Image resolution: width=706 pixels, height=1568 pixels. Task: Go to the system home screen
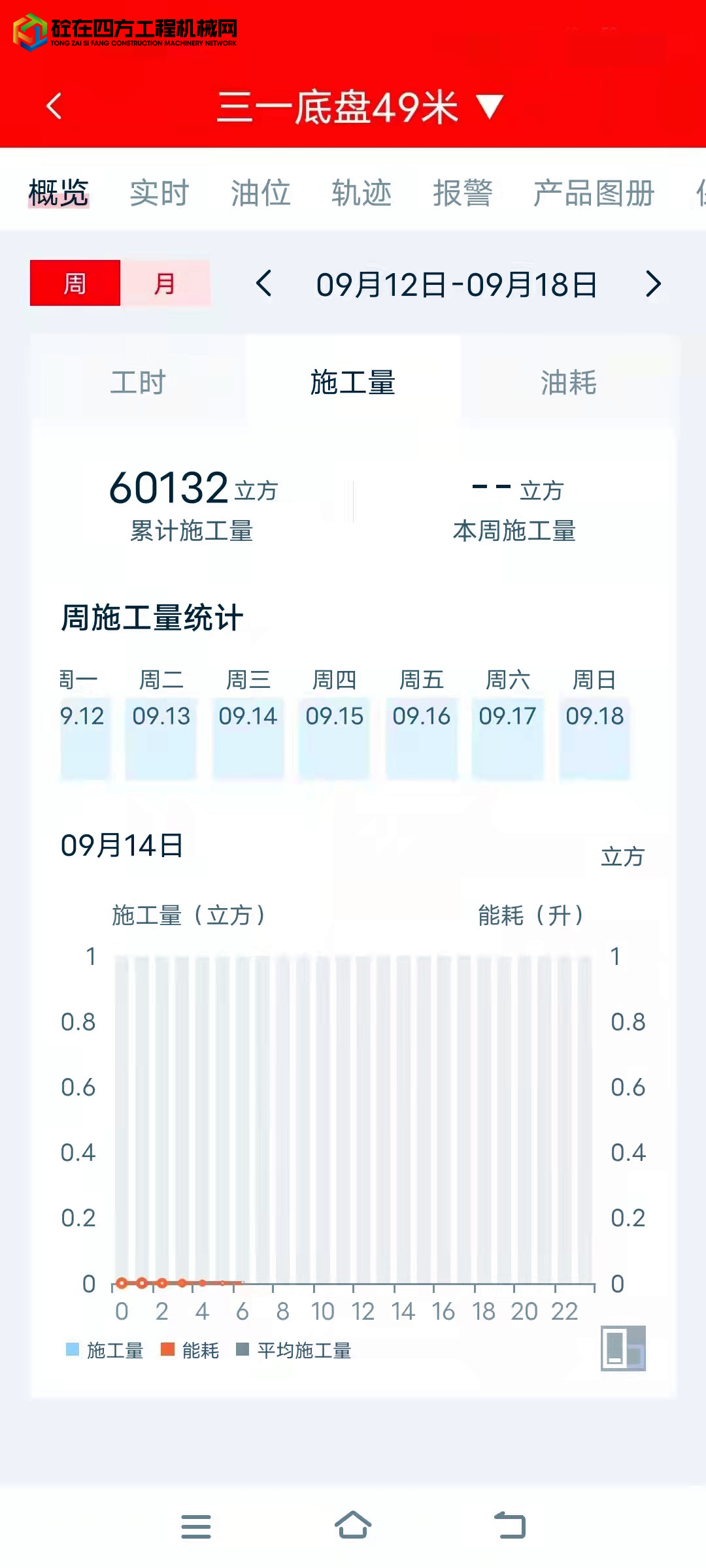pyautogui.click(x=353, y=1526)
